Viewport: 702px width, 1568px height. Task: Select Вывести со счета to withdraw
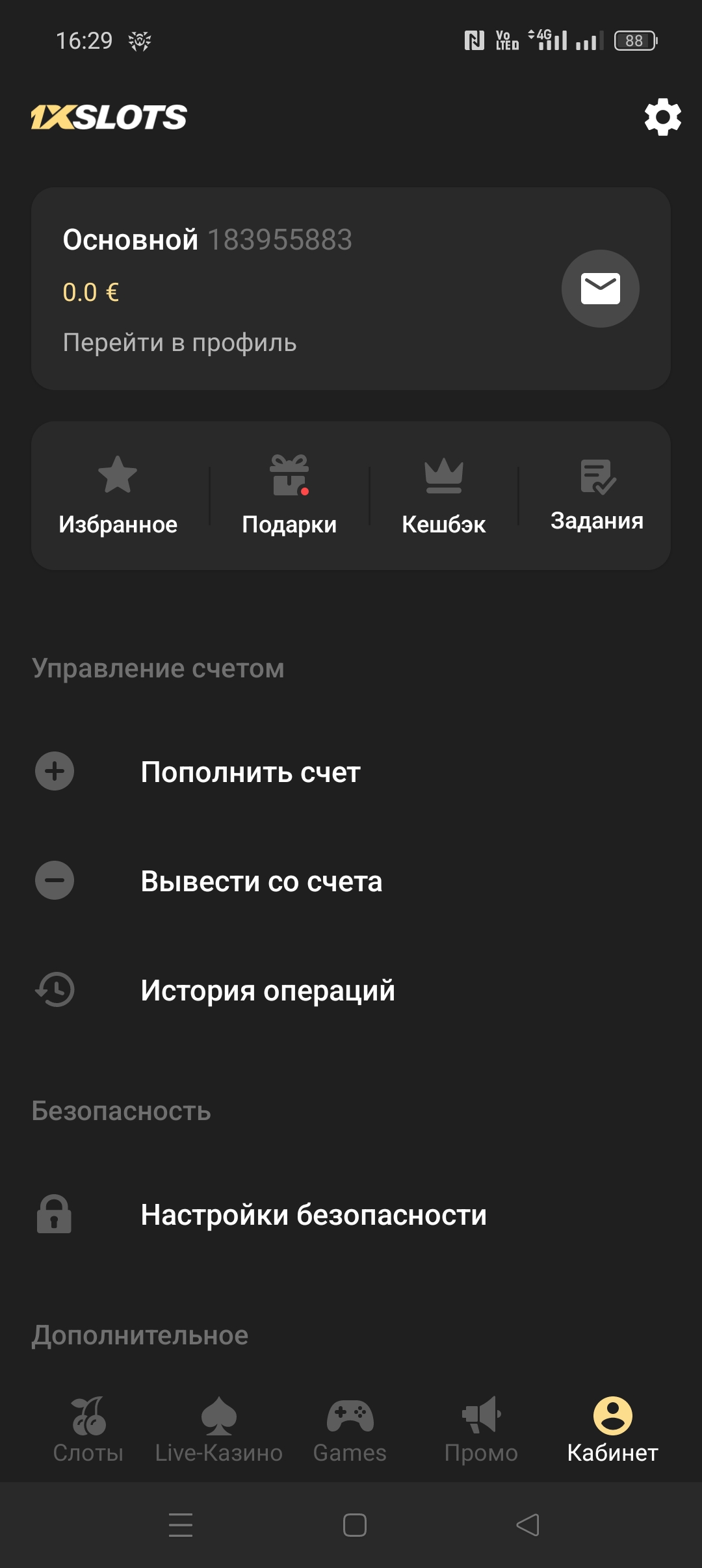click(261, 882)
